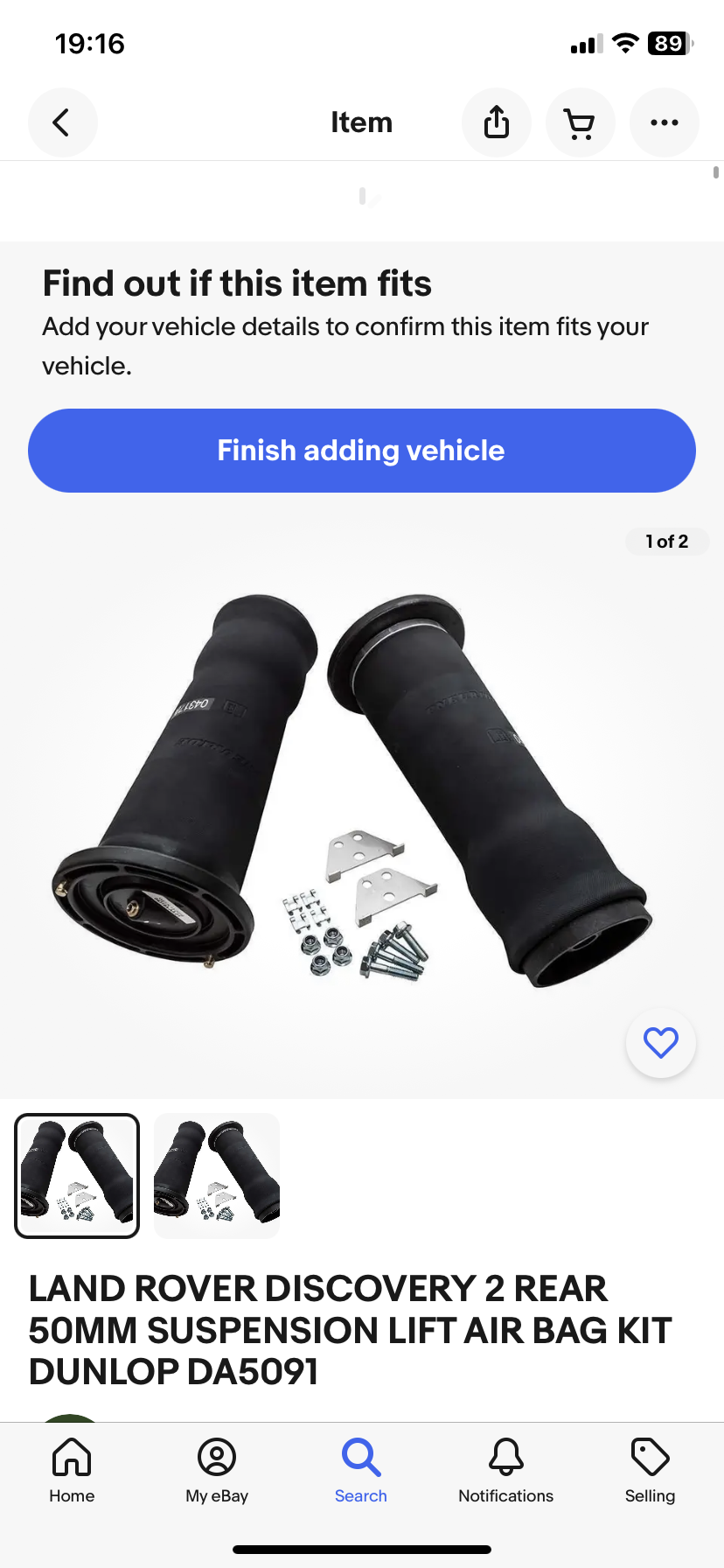
Task: Switch to the My eBay tab
Action: point(217,1471)
